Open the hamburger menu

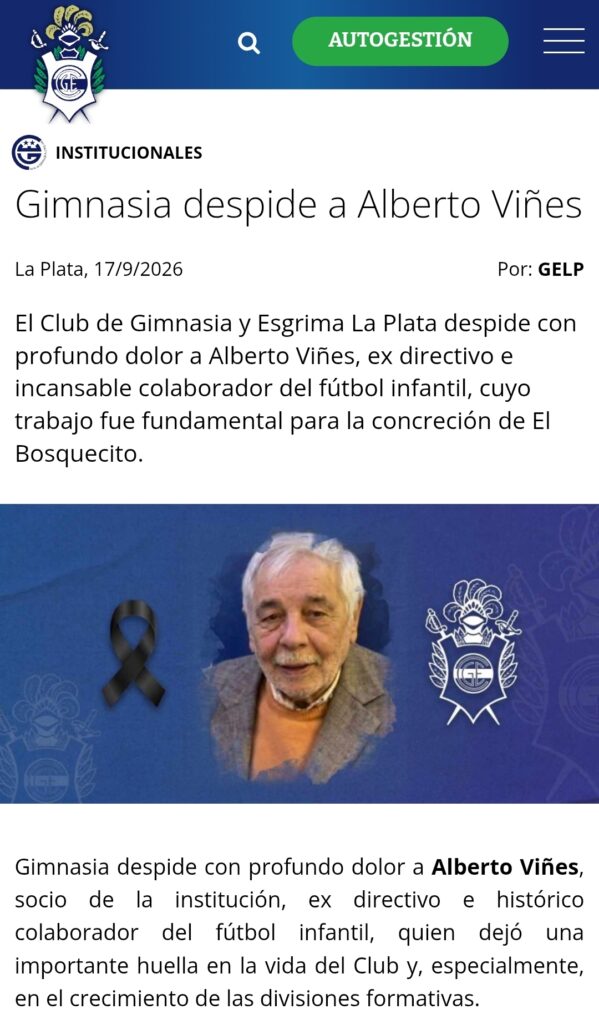coord(564,40)
